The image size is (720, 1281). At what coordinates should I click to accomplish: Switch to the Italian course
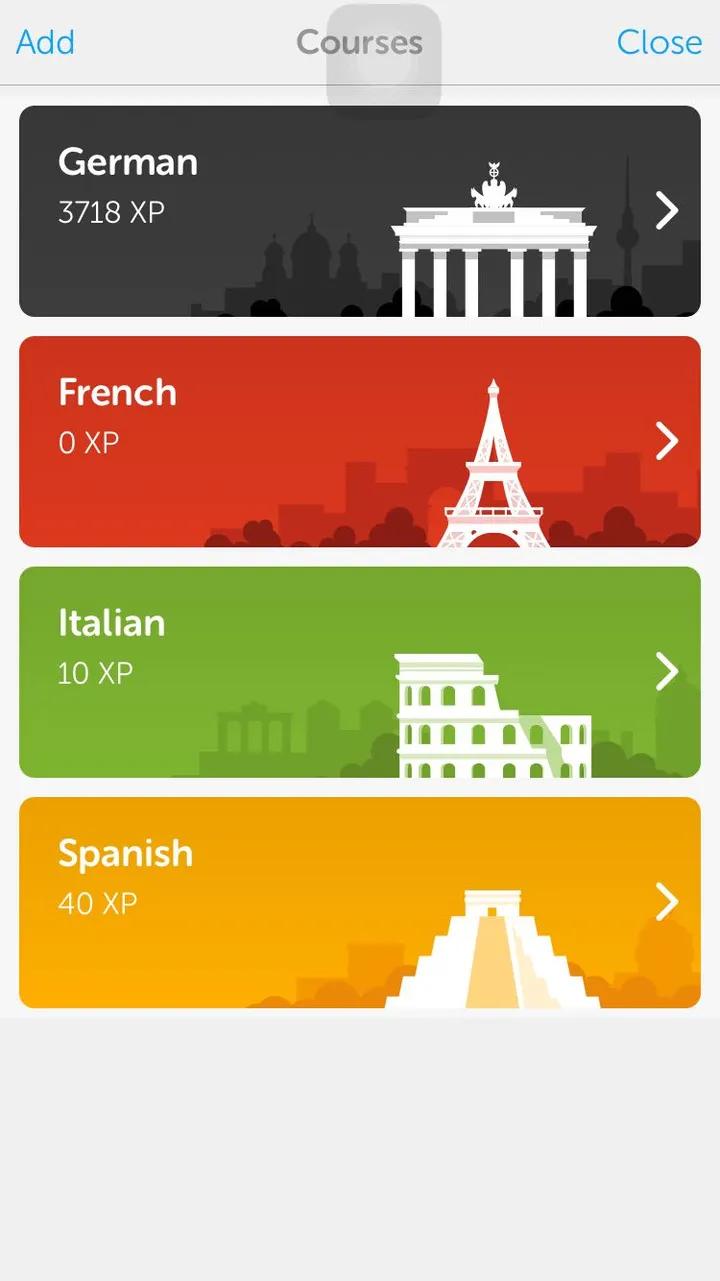360,672
